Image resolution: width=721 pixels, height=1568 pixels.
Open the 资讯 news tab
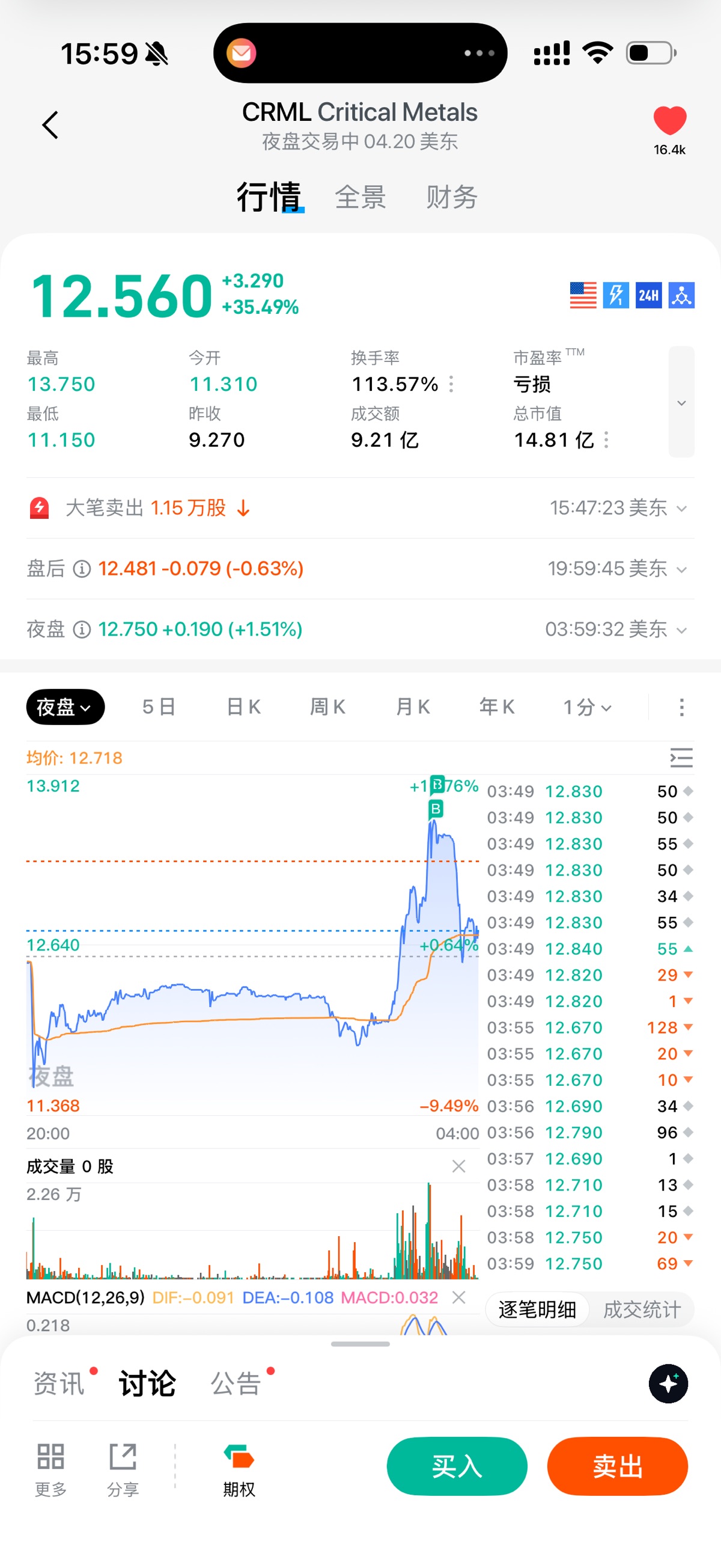point(59,1383)
